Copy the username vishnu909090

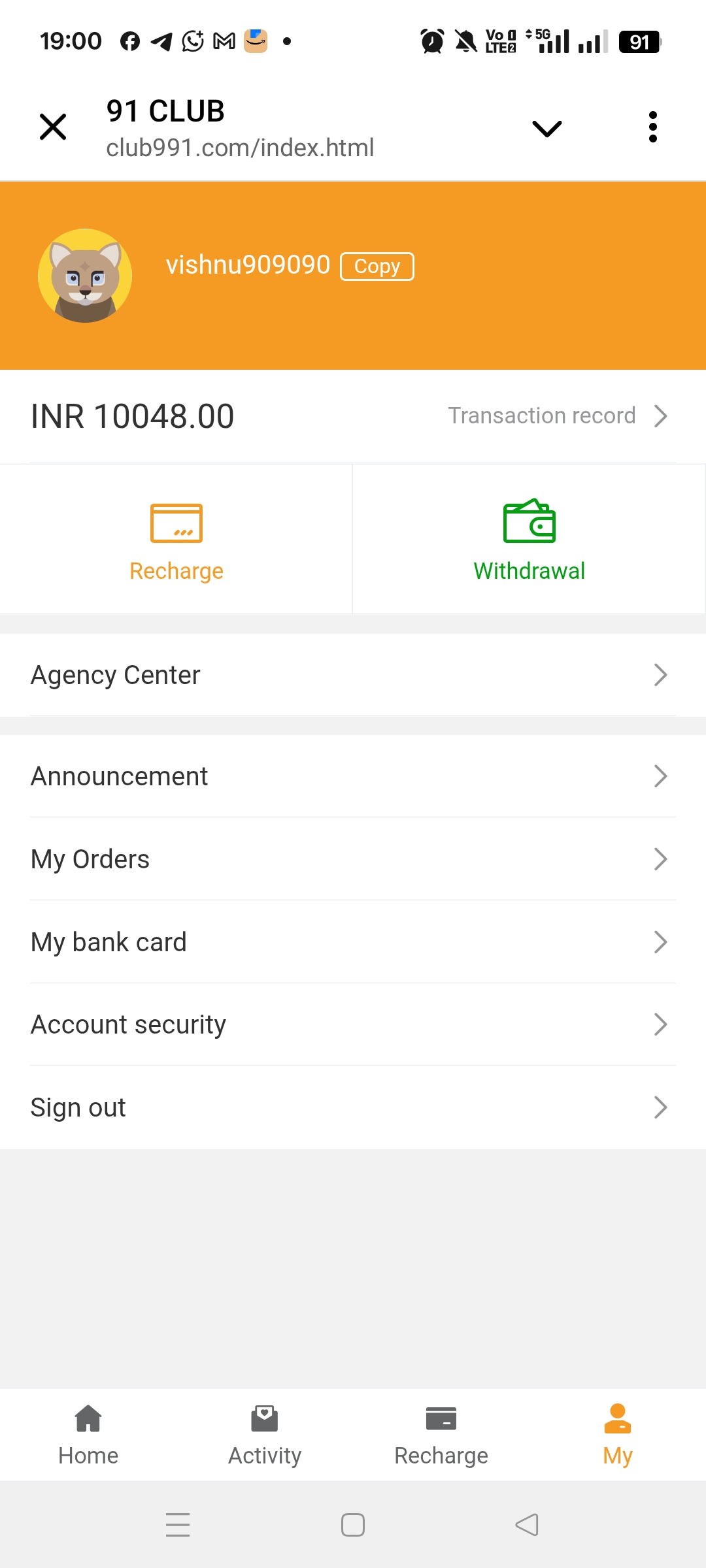click(x=377, y=267)
